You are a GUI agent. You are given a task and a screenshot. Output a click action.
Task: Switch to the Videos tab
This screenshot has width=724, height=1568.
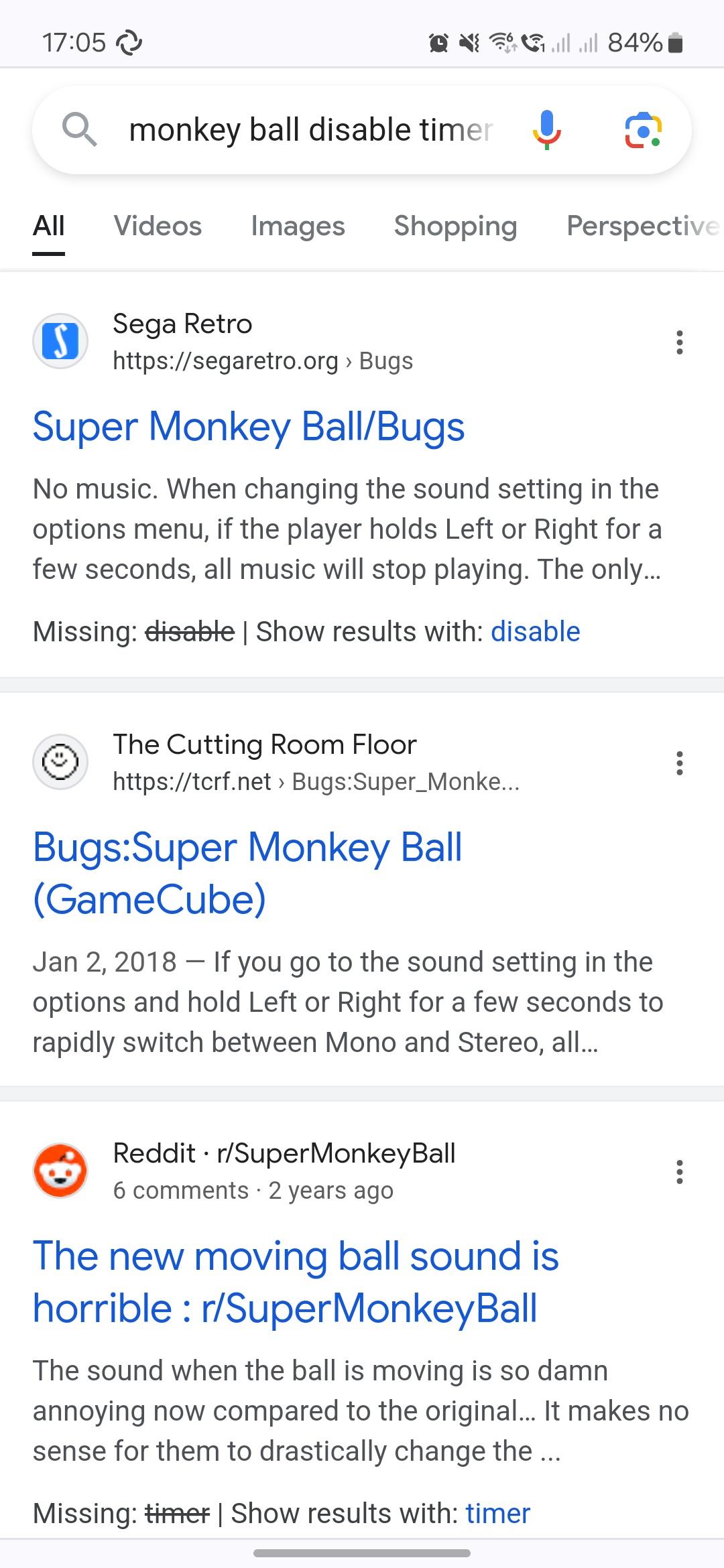158,226
